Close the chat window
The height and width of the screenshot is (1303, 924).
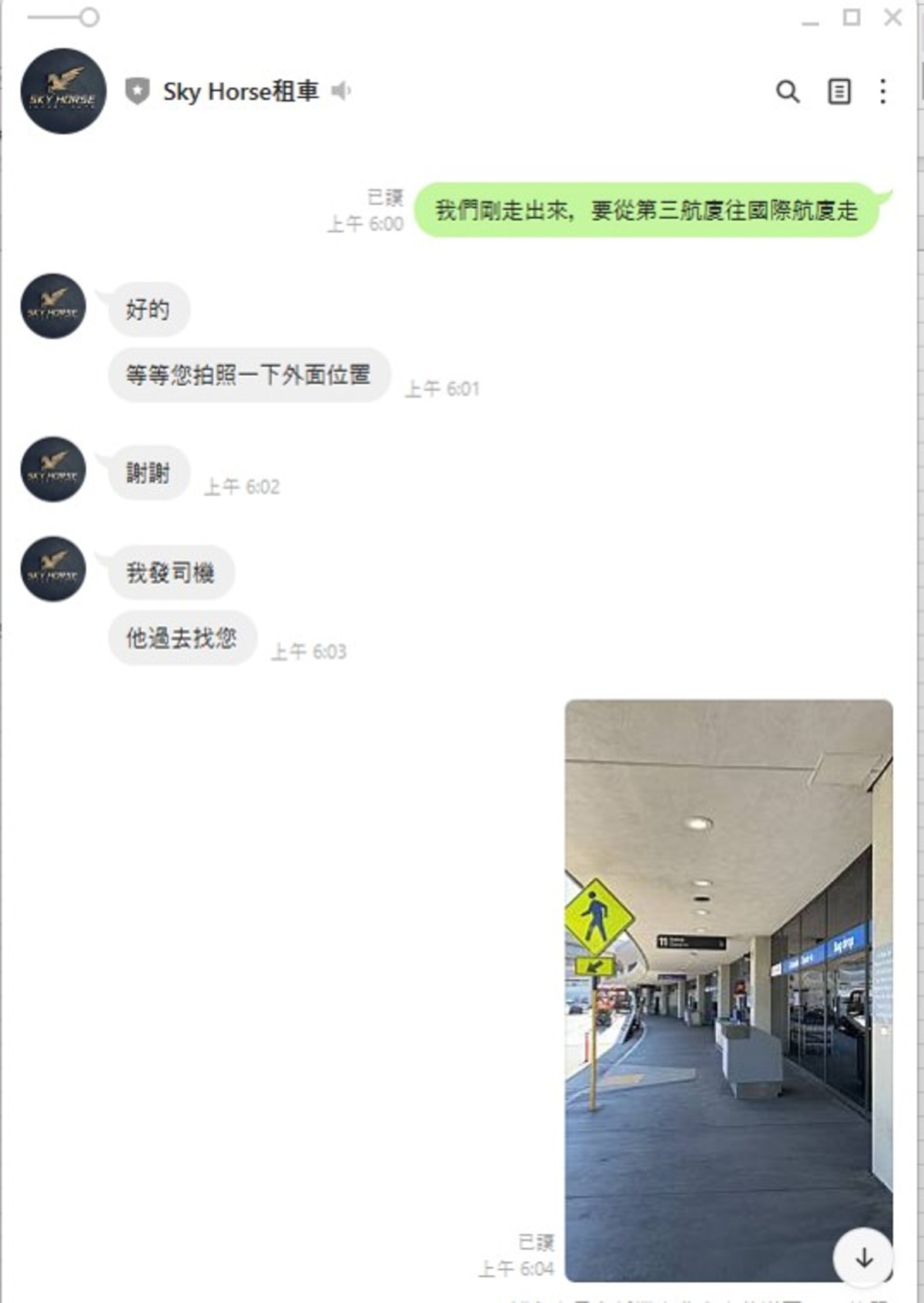tap(893, 18)
